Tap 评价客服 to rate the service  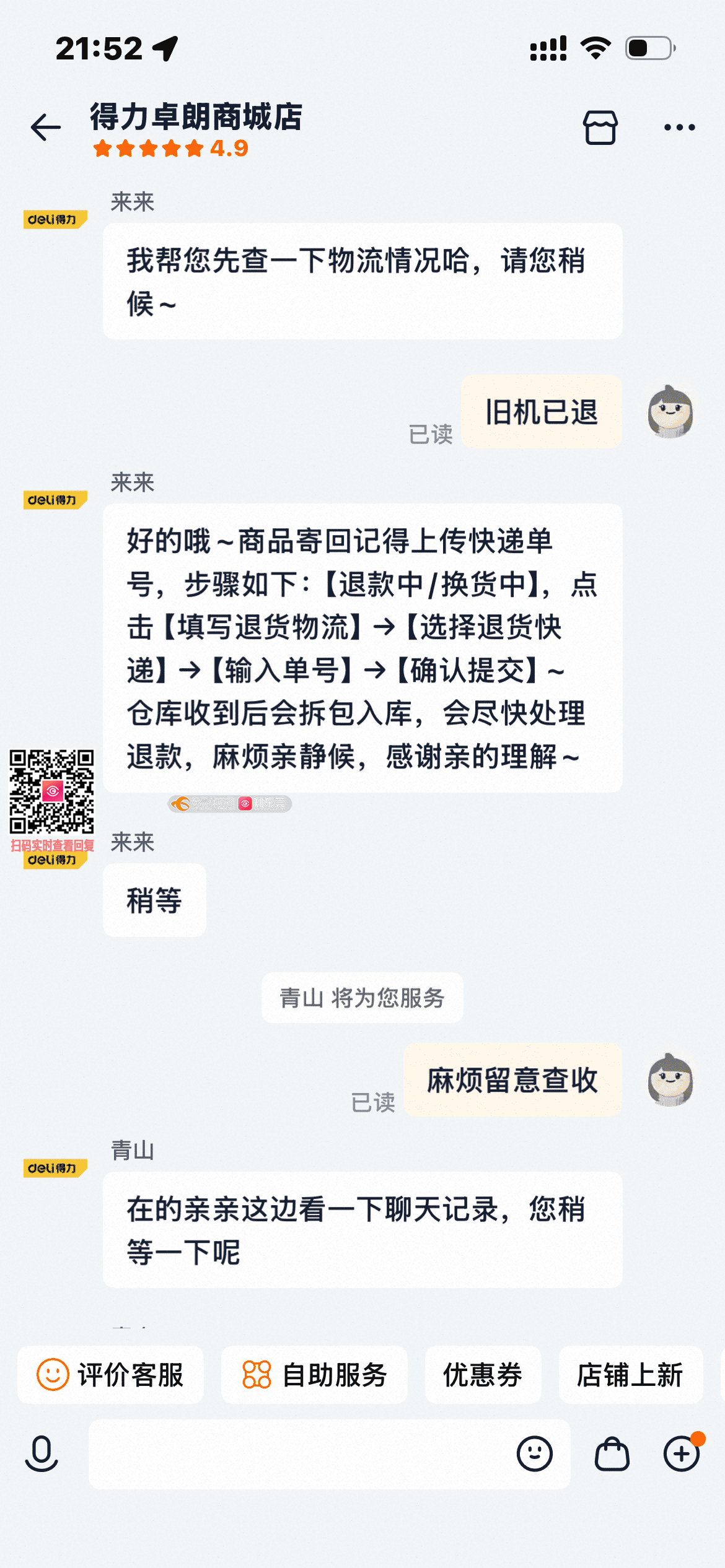[x=110, y=1375]
